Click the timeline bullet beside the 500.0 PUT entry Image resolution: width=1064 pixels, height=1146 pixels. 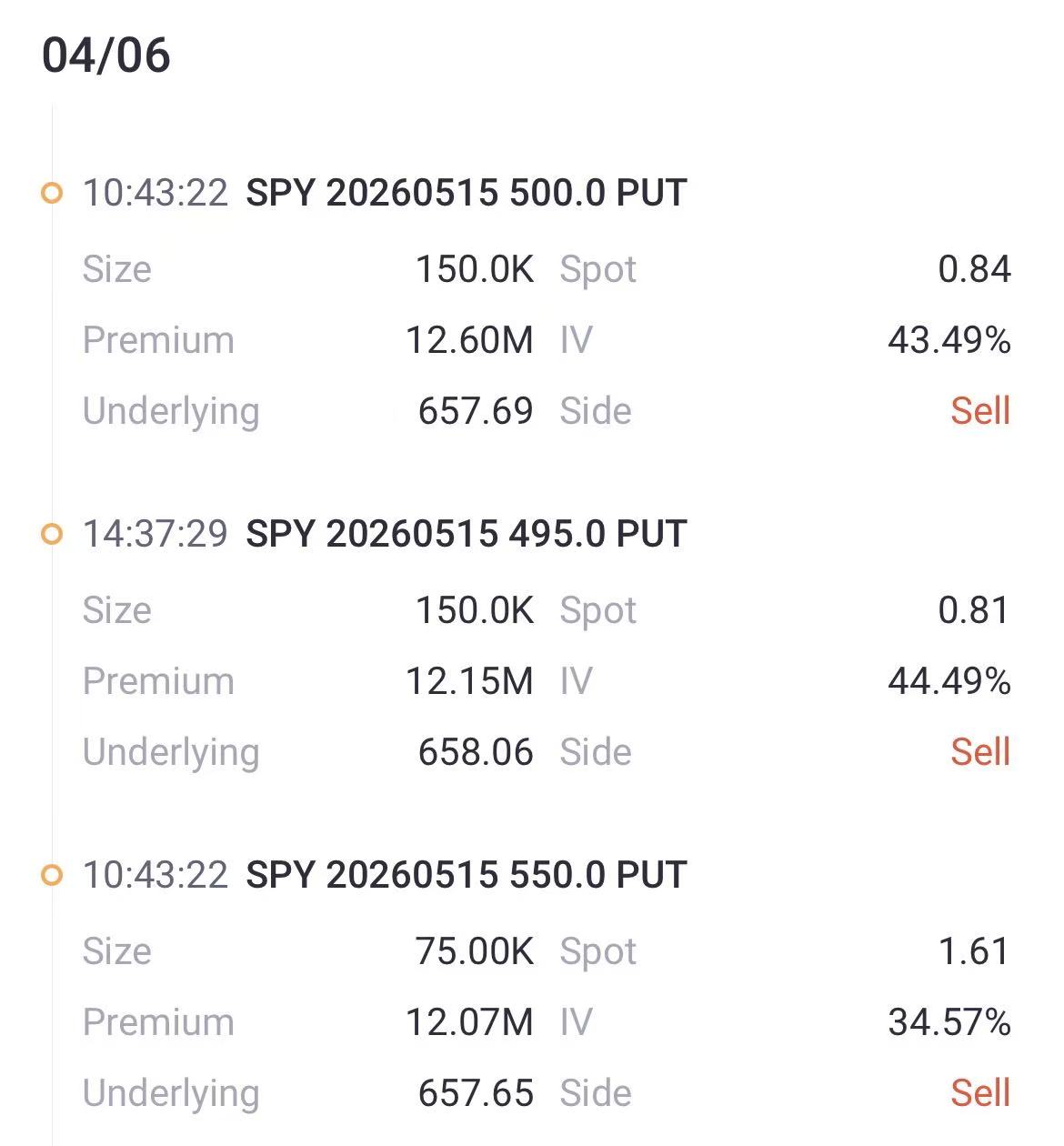[x=52, y=192]
